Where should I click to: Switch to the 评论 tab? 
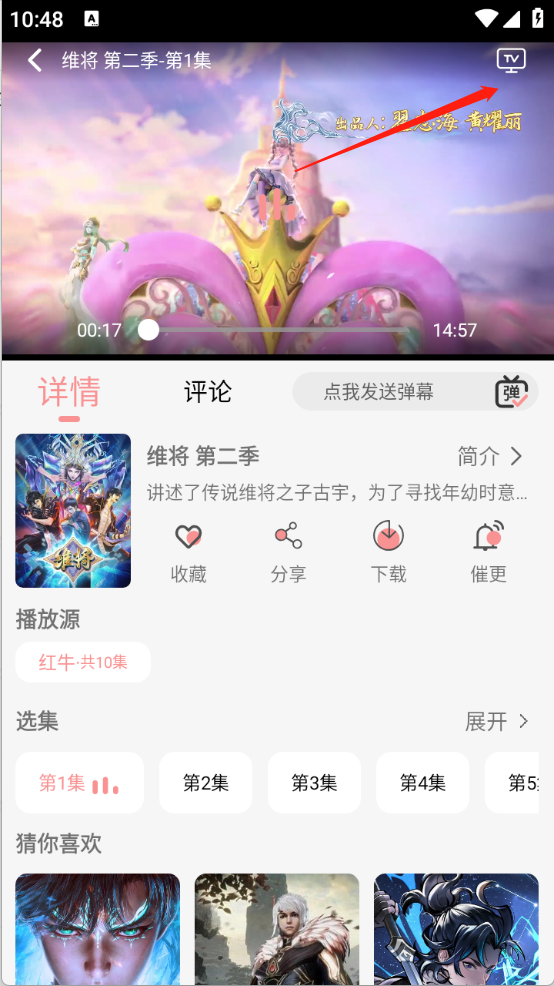[x=208, y=391]
